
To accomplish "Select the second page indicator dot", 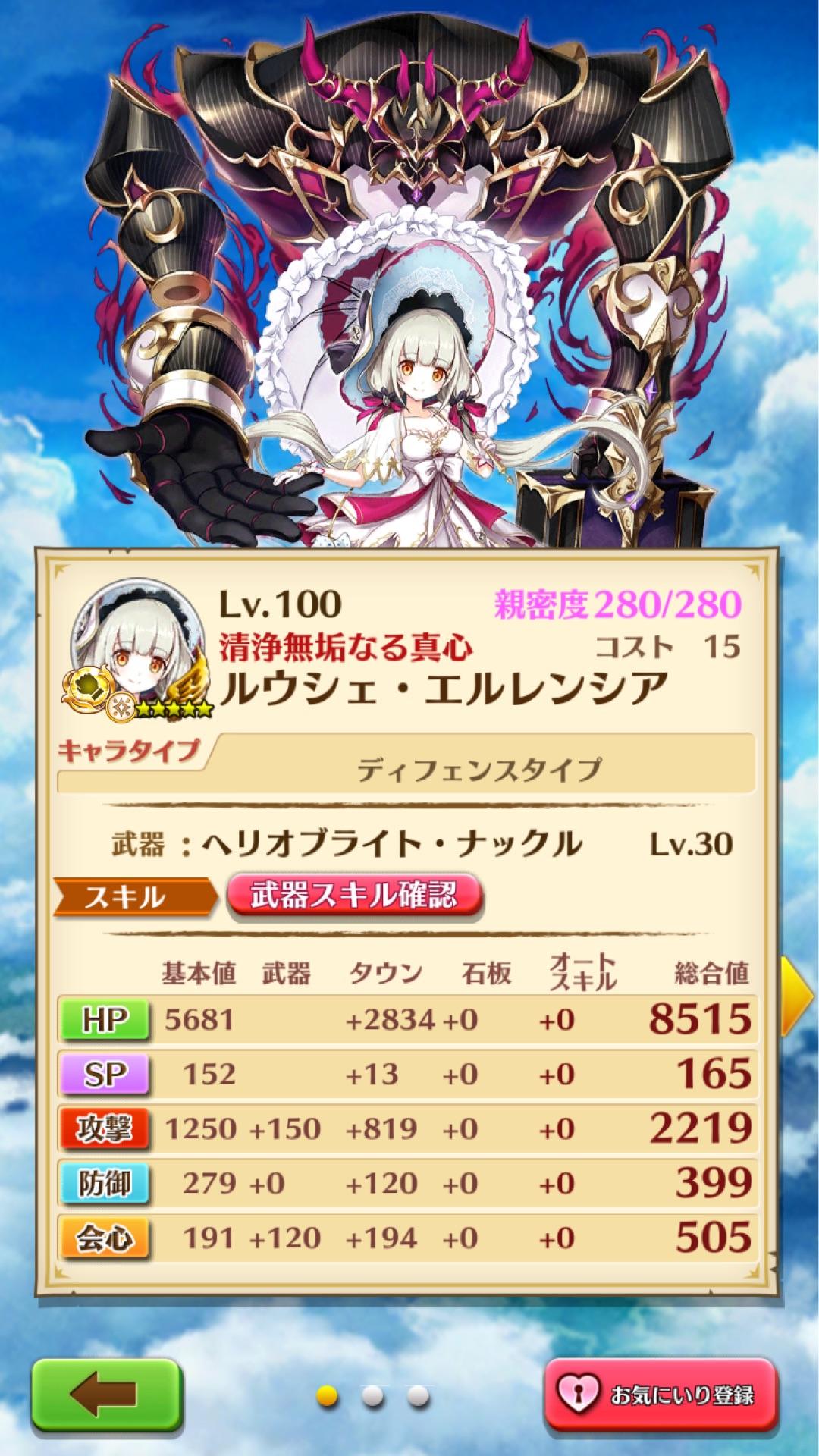I will pyautogui.click(x=372, y=1396).
